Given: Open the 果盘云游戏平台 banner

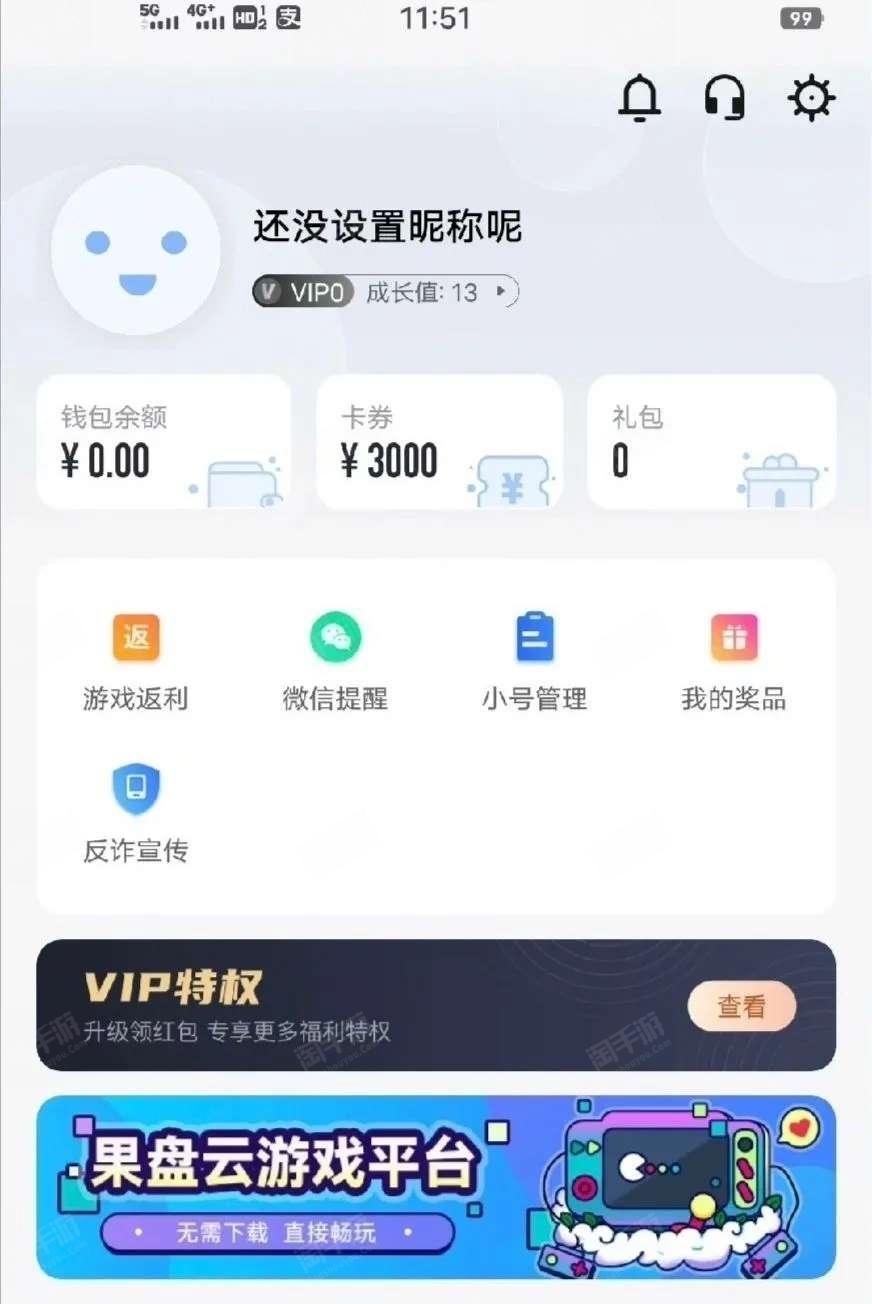Looking at the screenshot, I should (x=436, y=1187).
